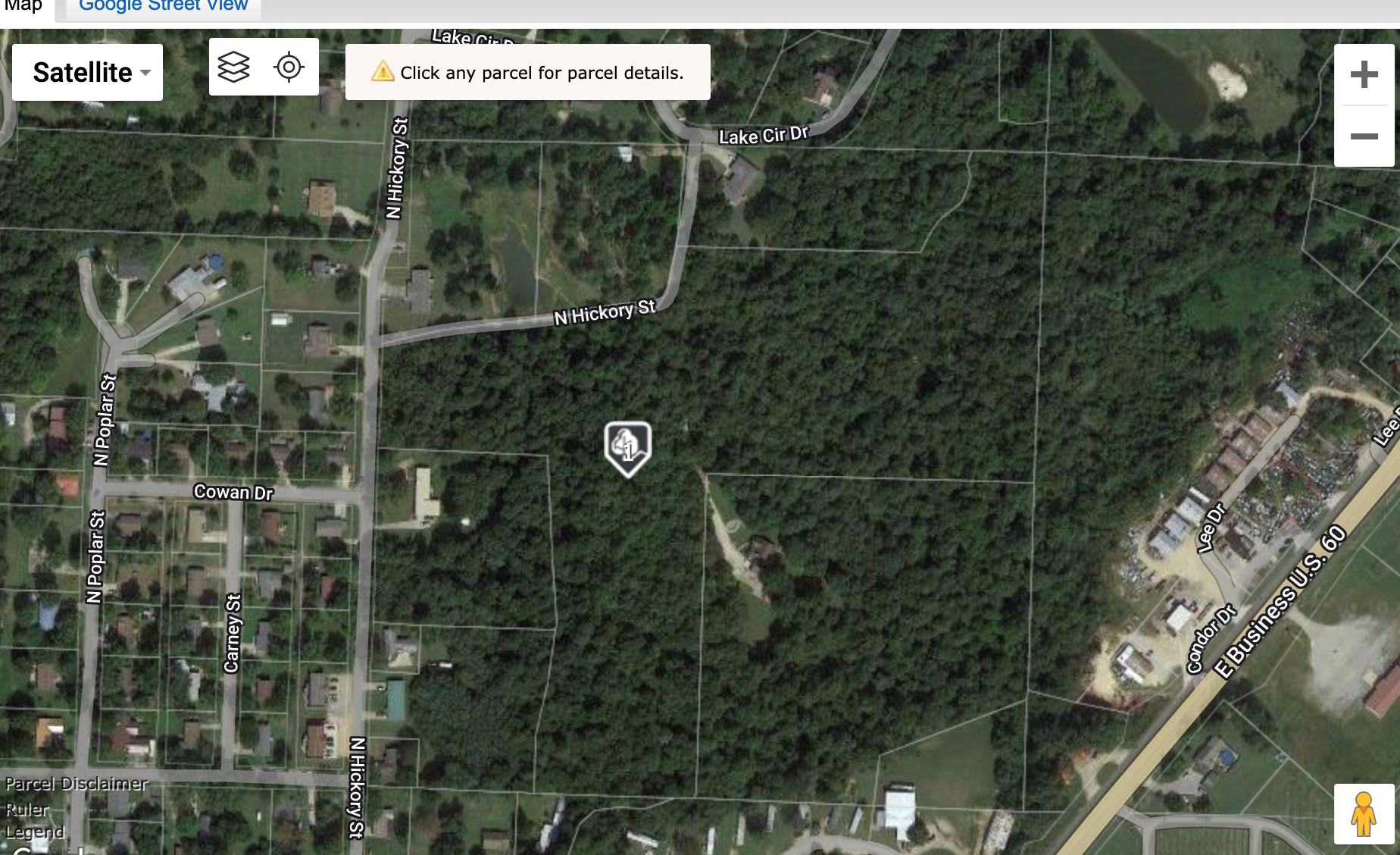Zoom in with the plus button

tap(1364, 74)
